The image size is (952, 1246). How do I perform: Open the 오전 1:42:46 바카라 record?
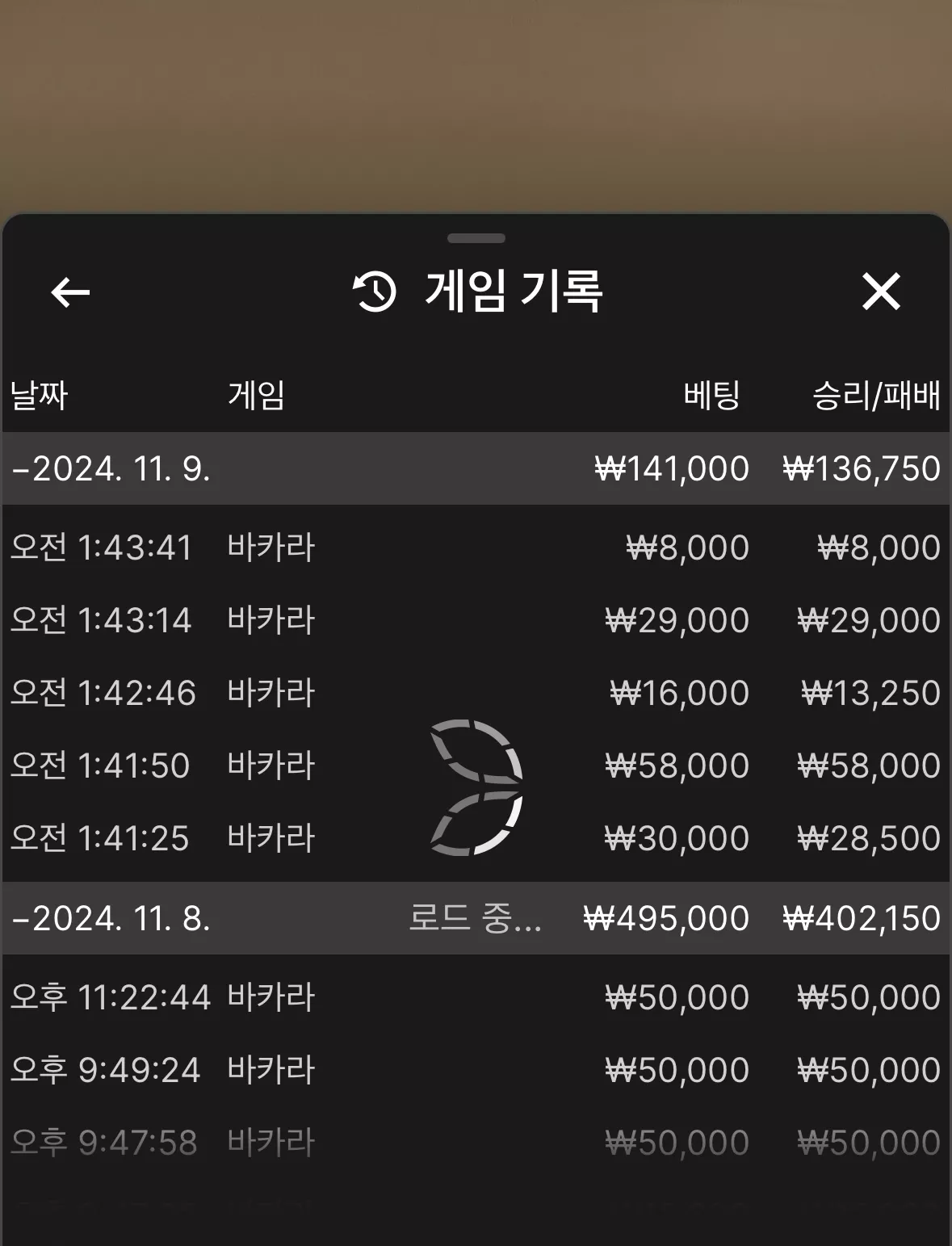[x=476, y=693]
